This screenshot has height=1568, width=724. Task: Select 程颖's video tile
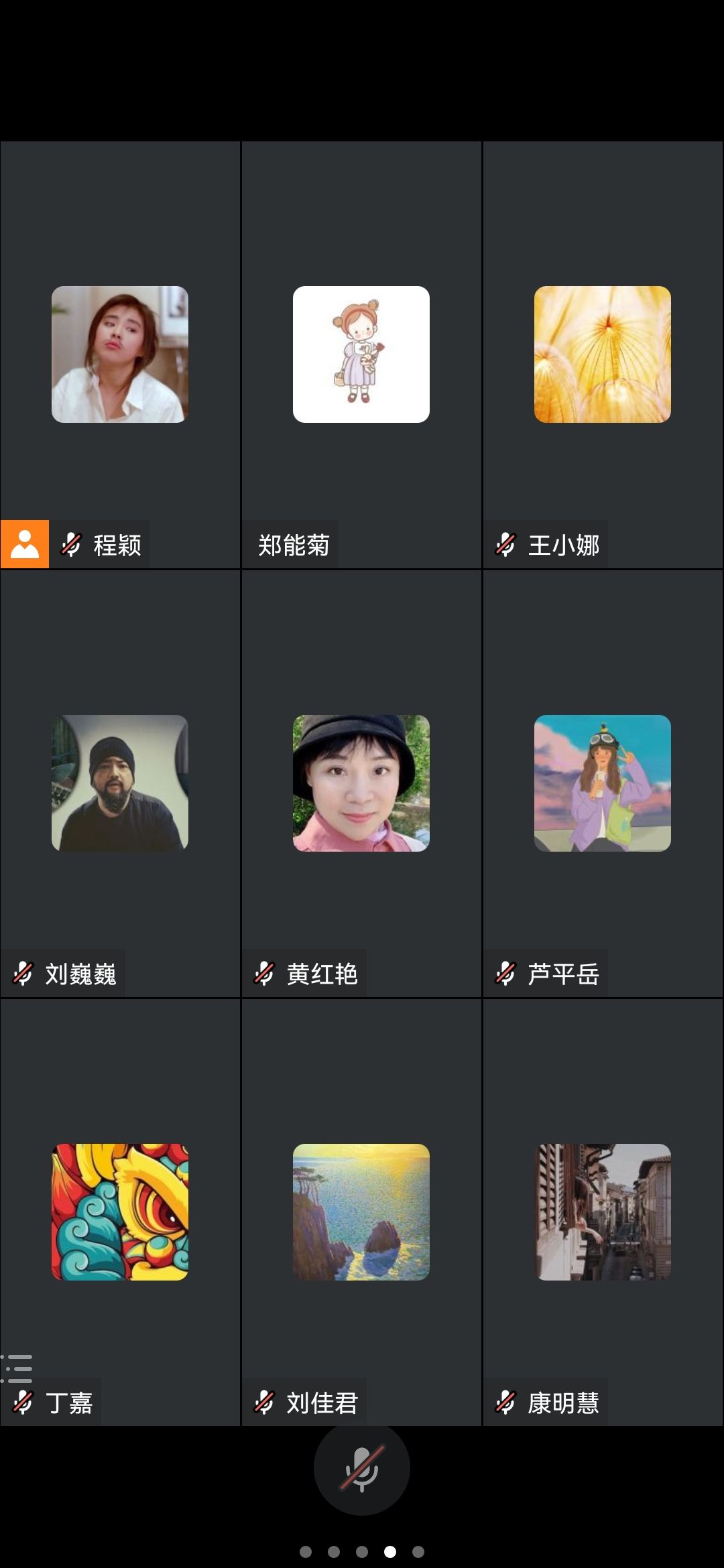pos(120,354)
